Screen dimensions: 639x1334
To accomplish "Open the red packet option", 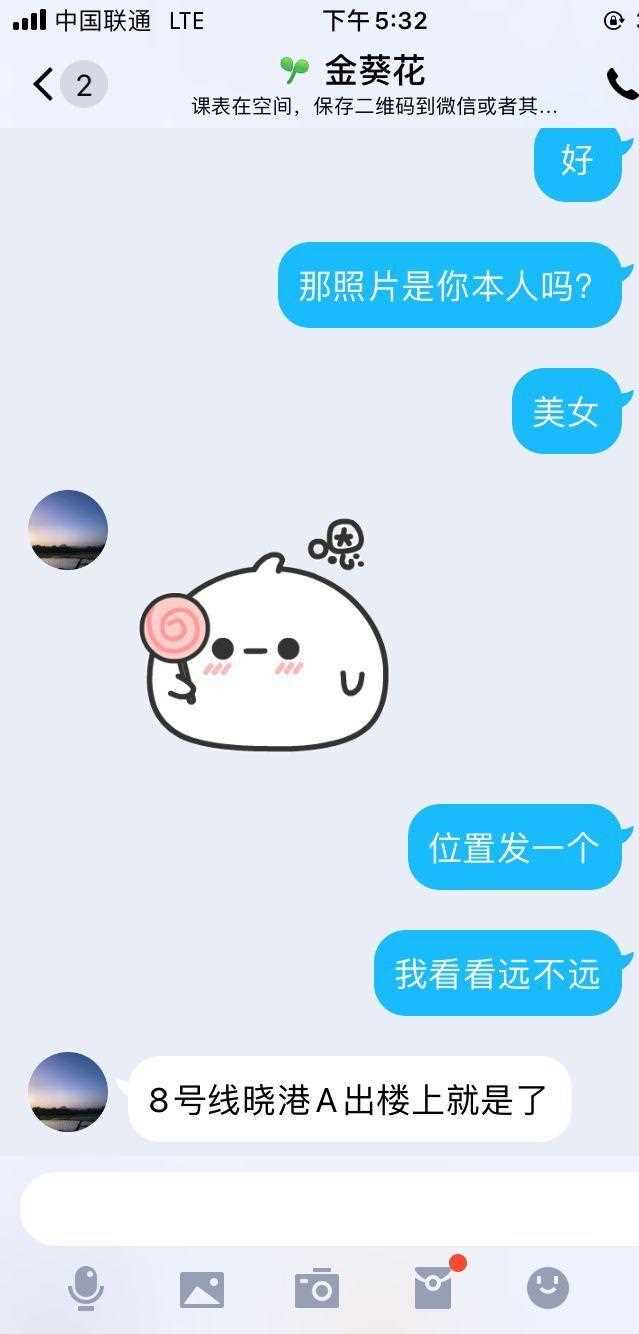I will point(434,1287).
